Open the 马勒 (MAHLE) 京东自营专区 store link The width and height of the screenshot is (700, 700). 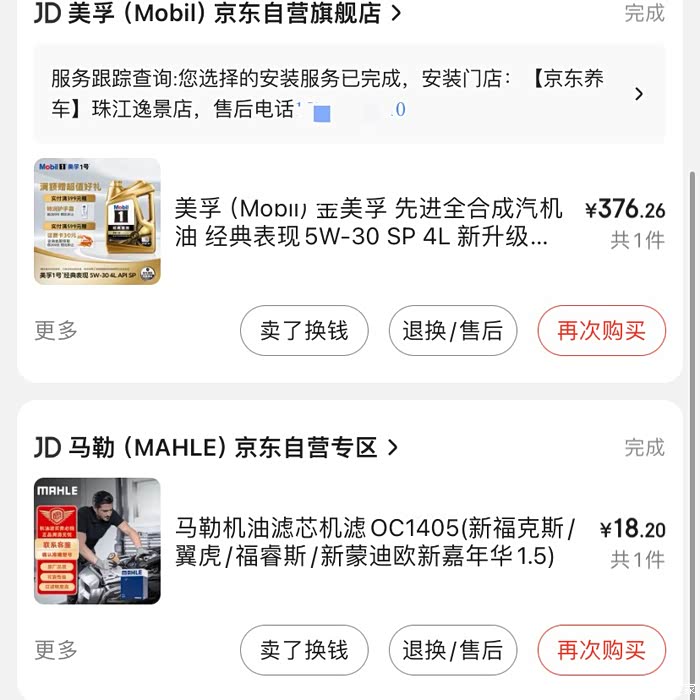[216, 447]
